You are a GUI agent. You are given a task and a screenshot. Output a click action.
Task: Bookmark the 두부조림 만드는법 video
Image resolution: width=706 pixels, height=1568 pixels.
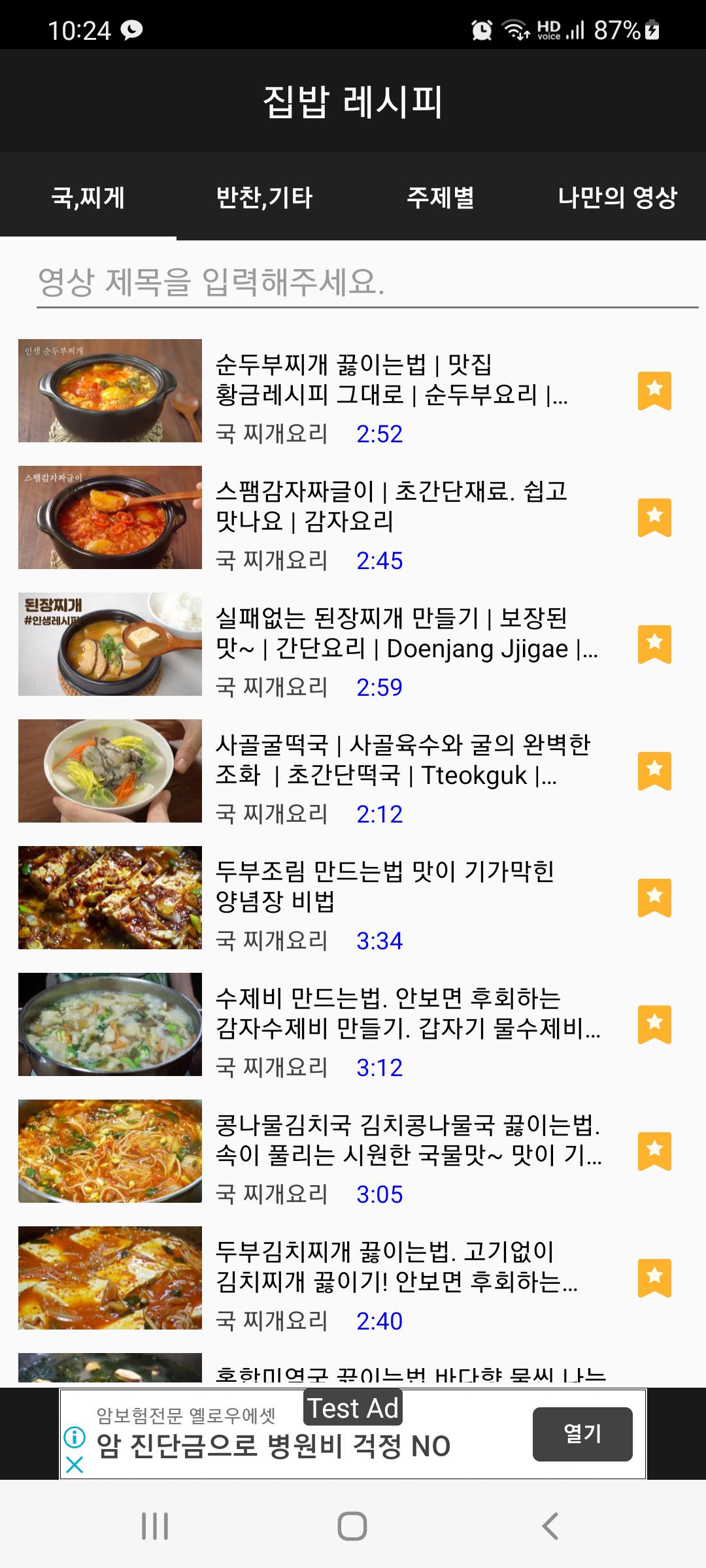coord(654,898)
